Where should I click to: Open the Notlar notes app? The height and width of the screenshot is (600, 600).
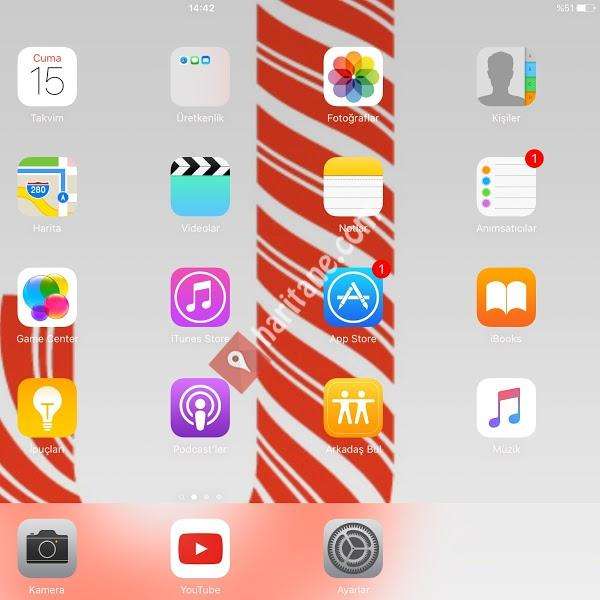click(x=353, y=187)
